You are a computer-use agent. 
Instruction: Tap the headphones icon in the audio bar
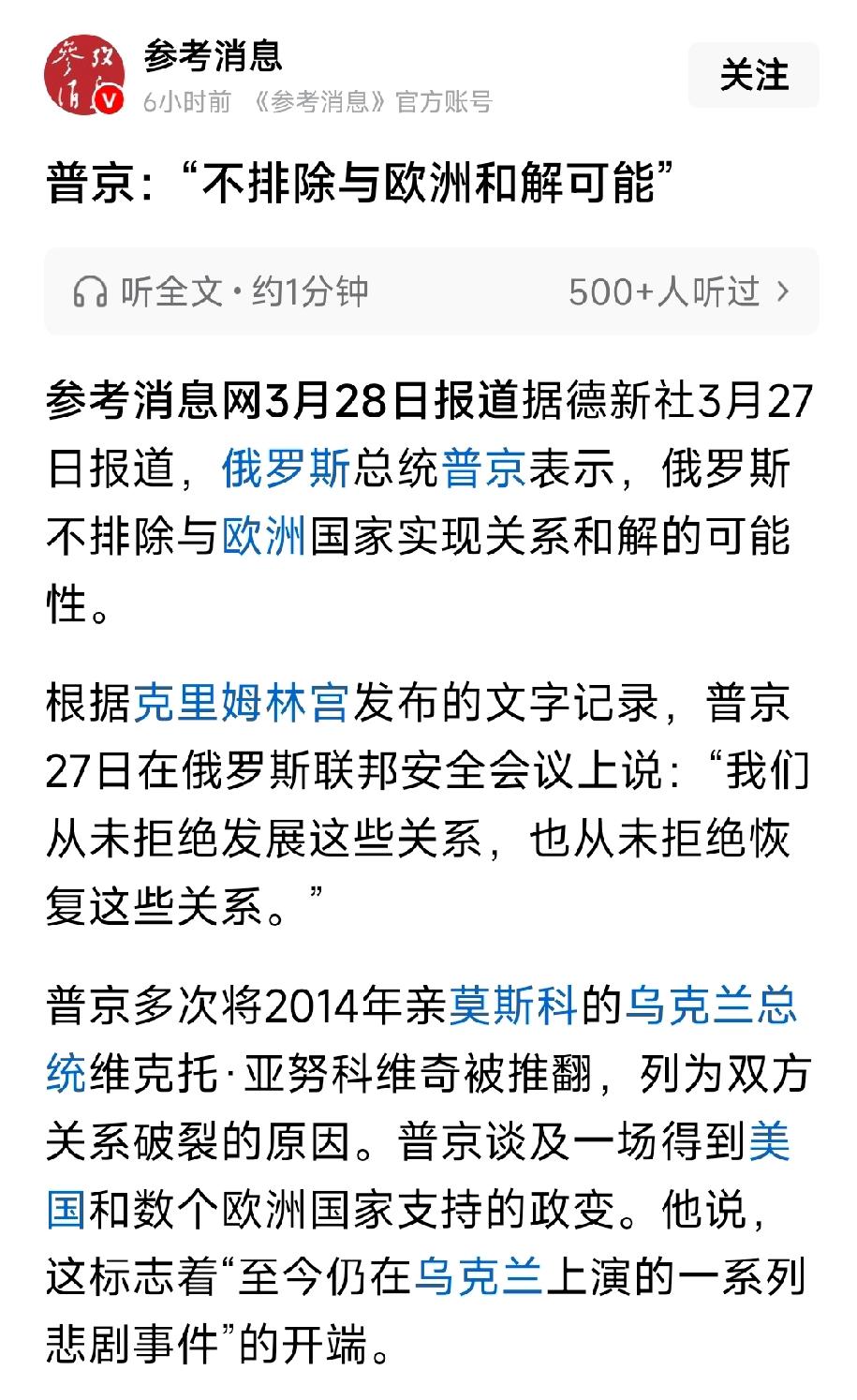89,291
